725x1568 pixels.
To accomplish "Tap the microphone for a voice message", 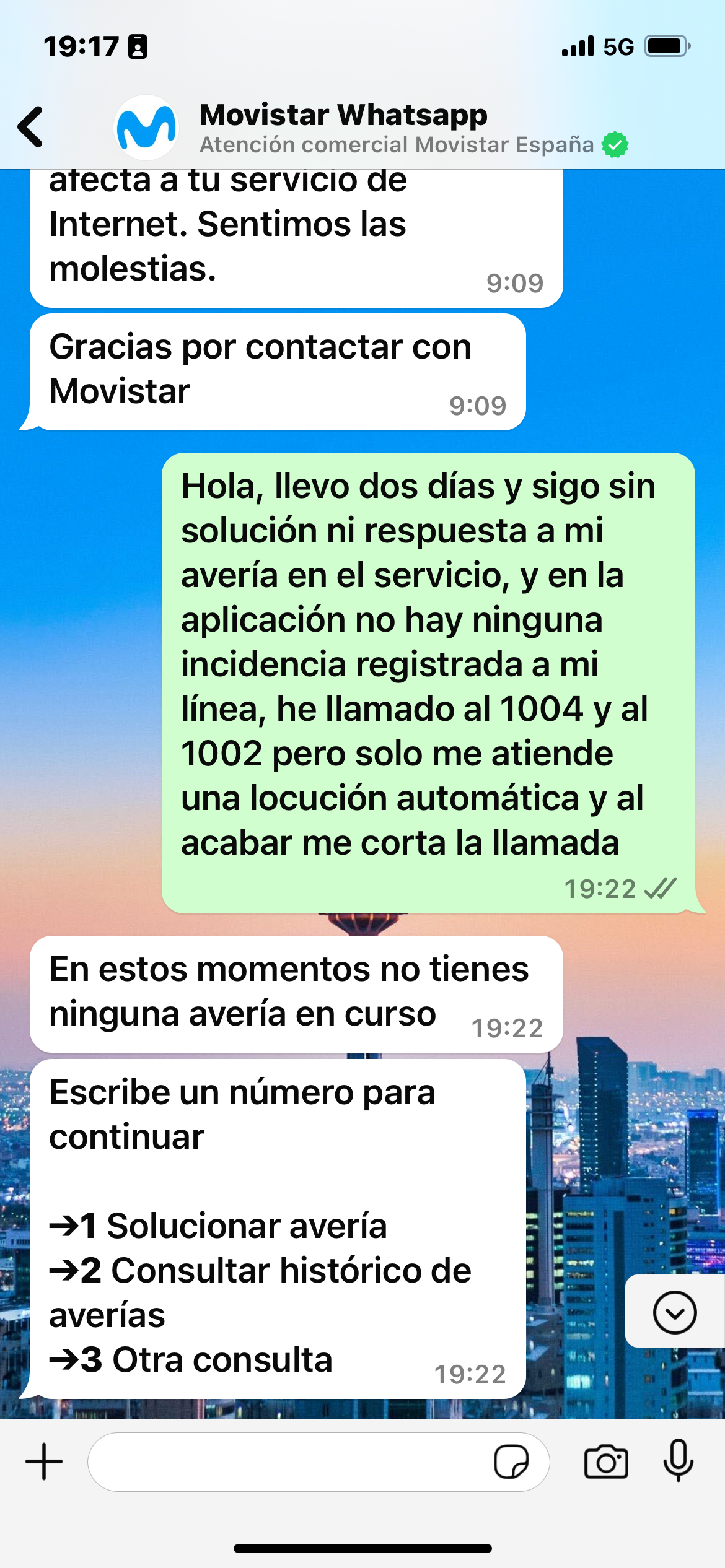I will [x=679, y=1460].
